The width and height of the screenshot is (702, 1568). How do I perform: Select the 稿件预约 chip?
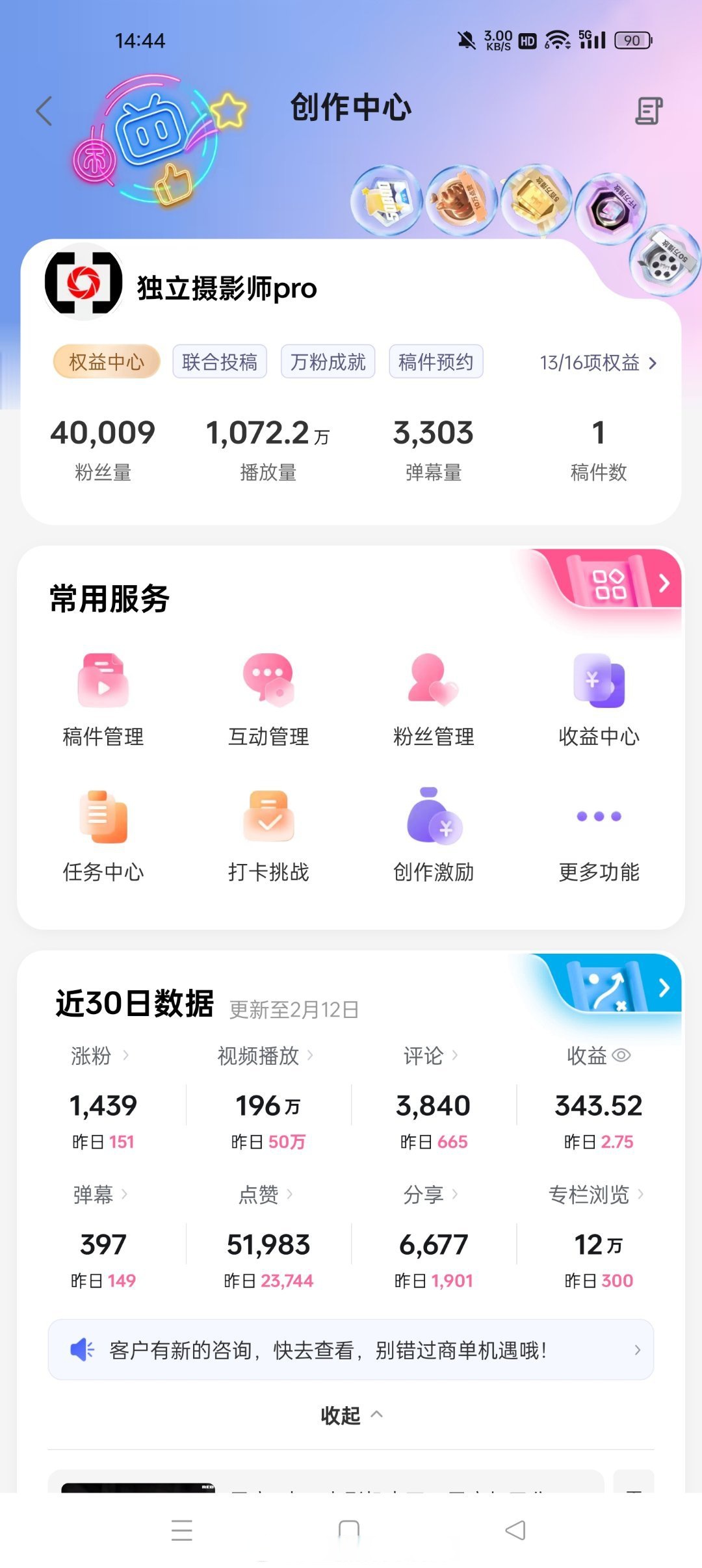pyautogui.click(x=436, y=361)
